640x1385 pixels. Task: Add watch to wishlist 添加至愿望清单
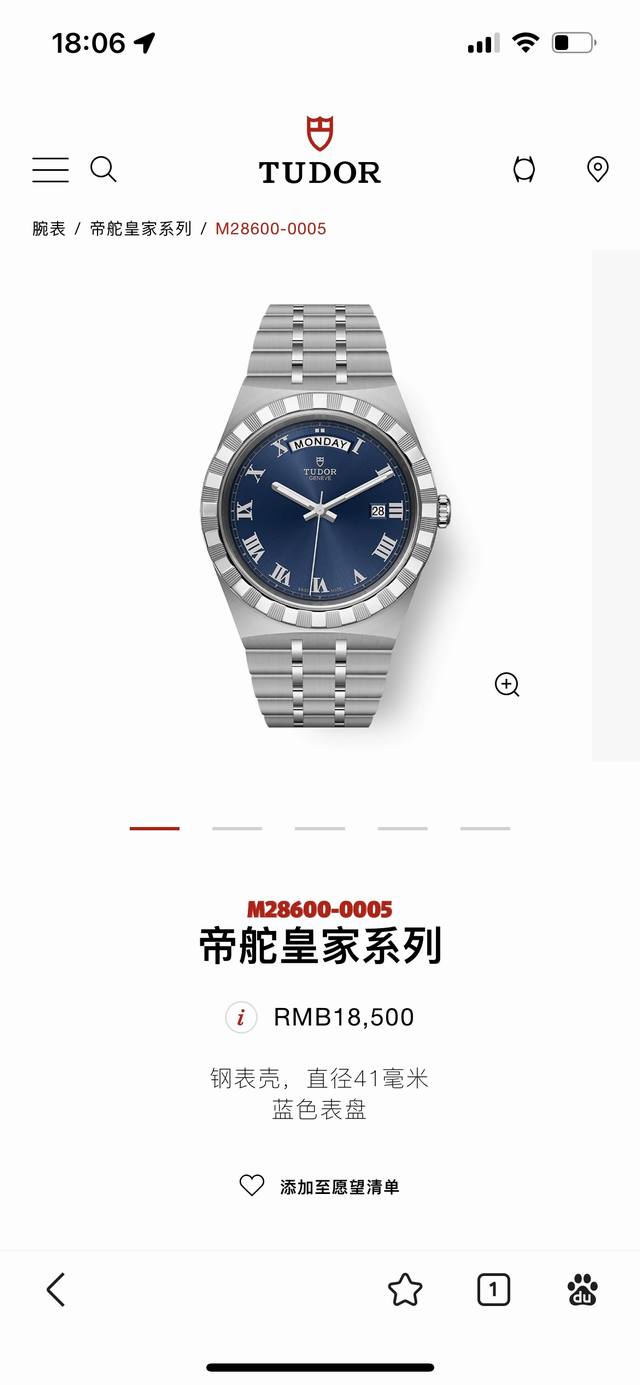(x=320, y=1187)
